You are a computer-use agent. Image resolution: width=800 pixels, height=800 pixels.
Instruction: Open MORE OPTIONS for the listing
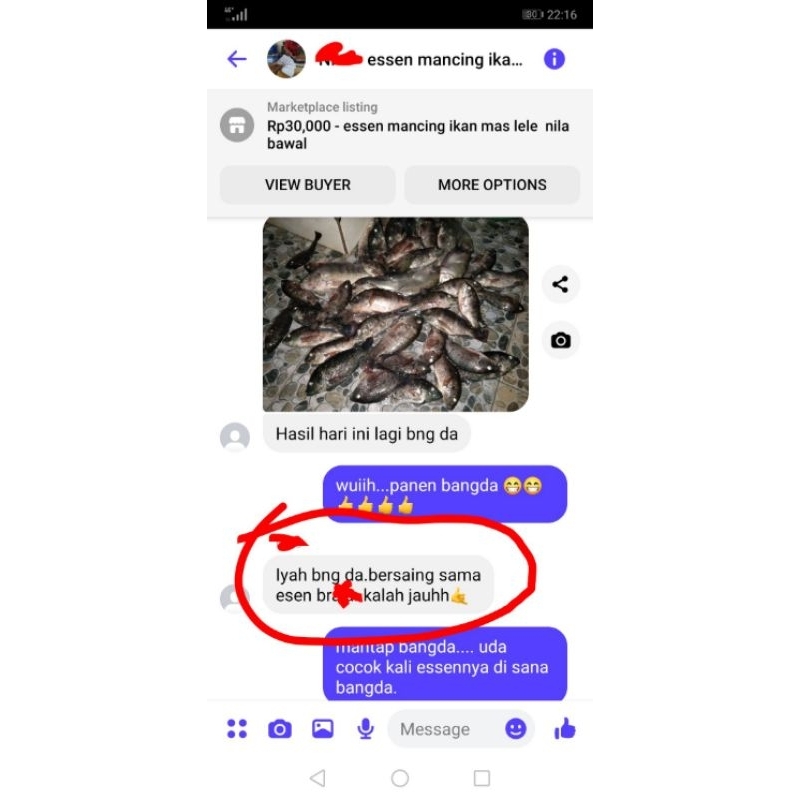[492, 185]
